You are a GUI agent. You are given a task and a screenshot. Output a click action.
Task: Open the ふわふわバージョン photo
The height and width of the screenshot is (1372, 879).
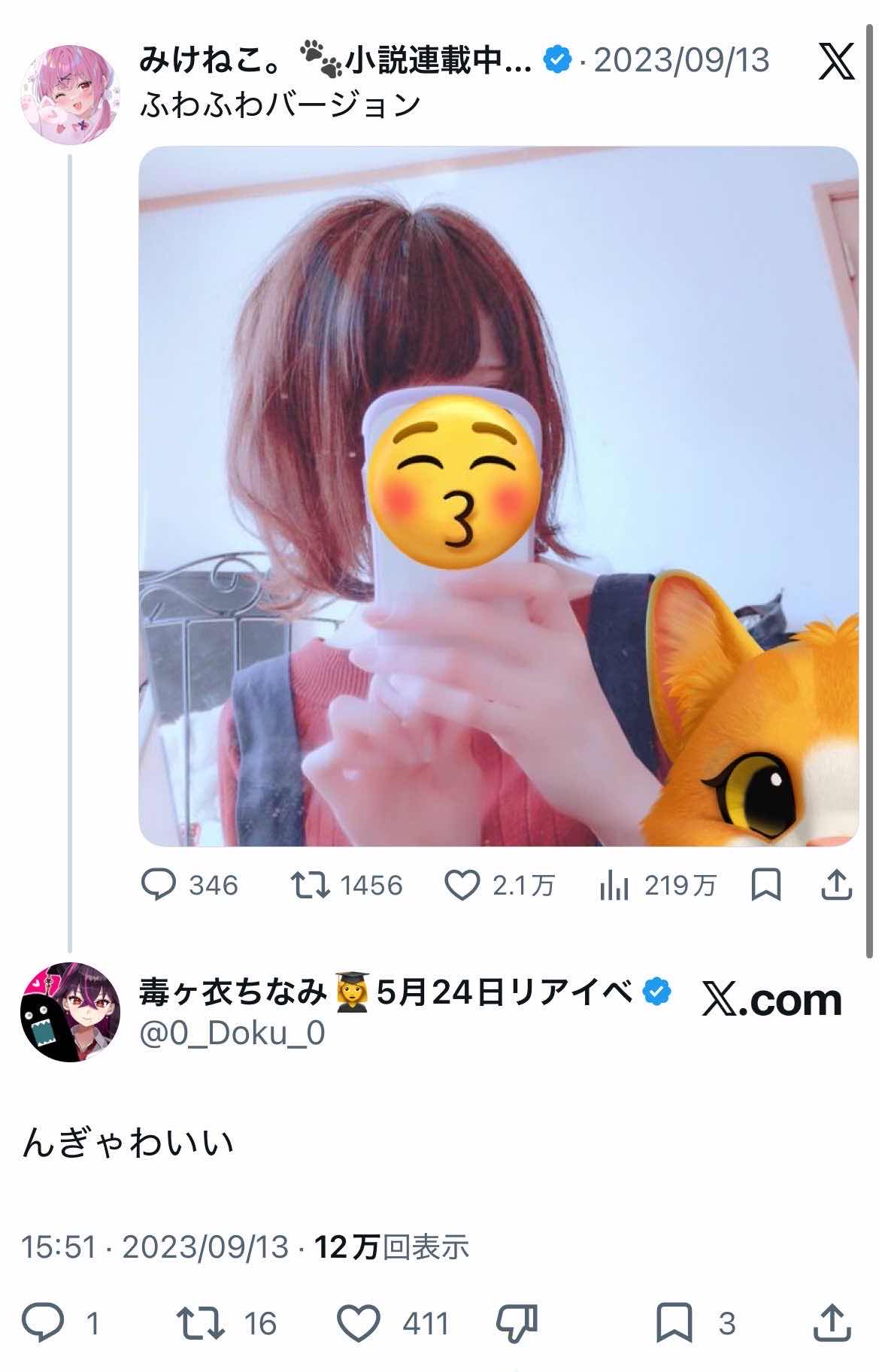(x=499, y=496)
